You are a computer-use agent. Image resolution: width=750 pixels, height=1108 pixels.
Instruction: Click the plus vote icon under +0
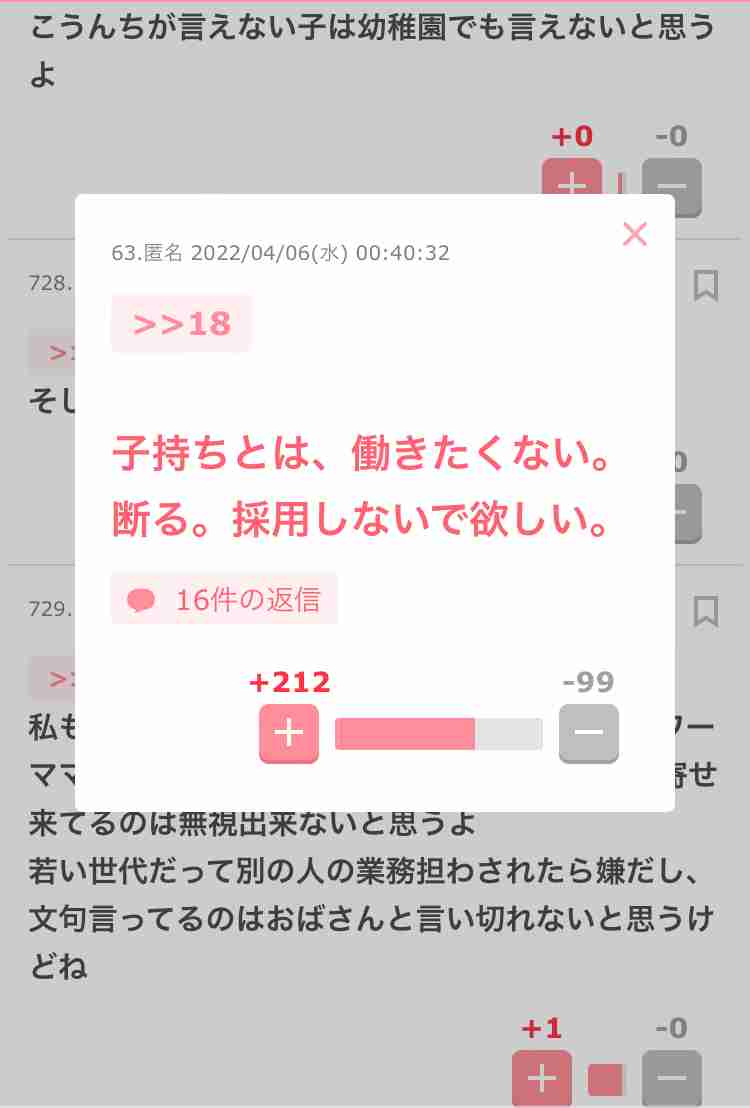pos(574,185)
